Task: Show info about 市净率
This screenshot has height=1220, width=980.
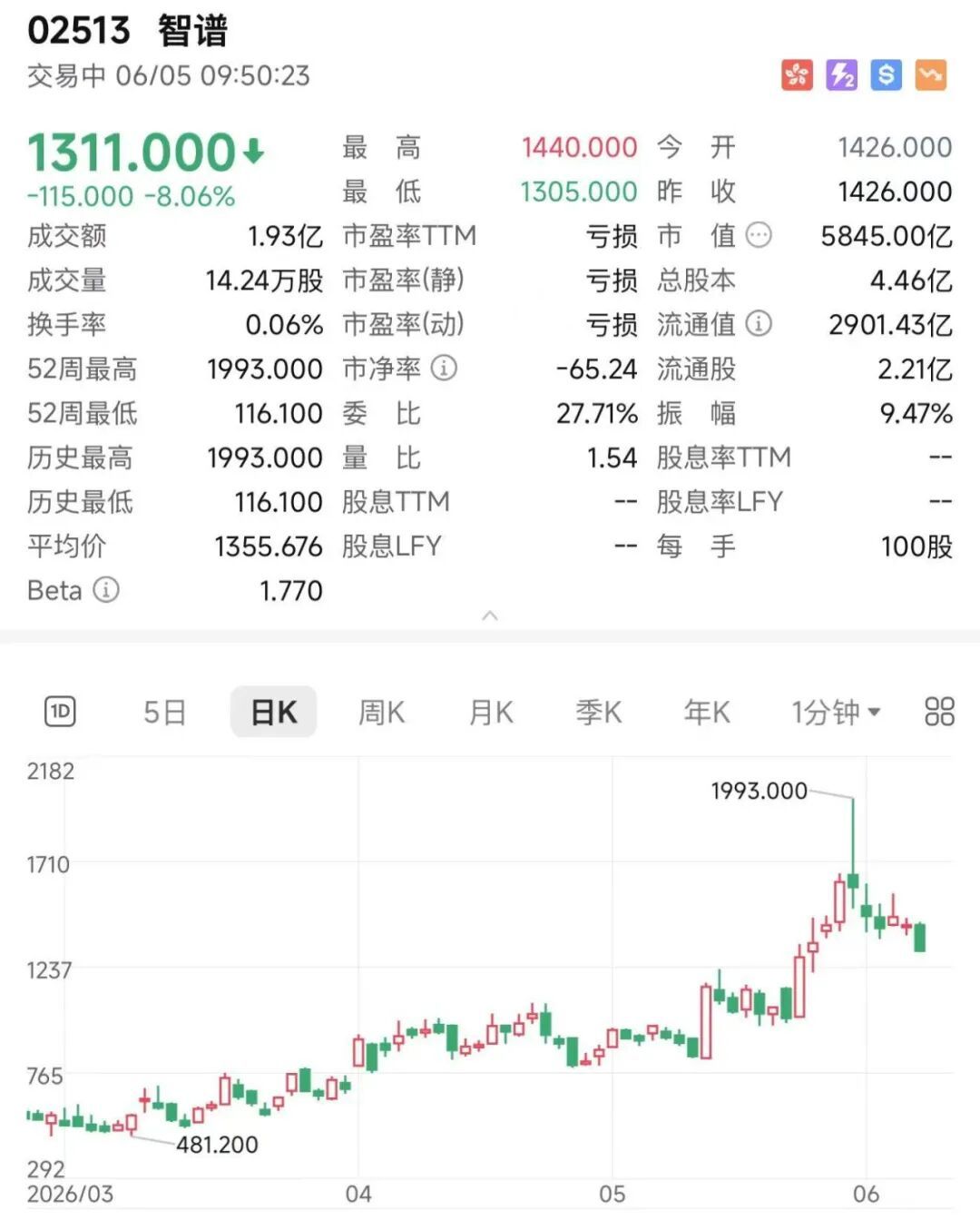Action: tap(444, 369)
